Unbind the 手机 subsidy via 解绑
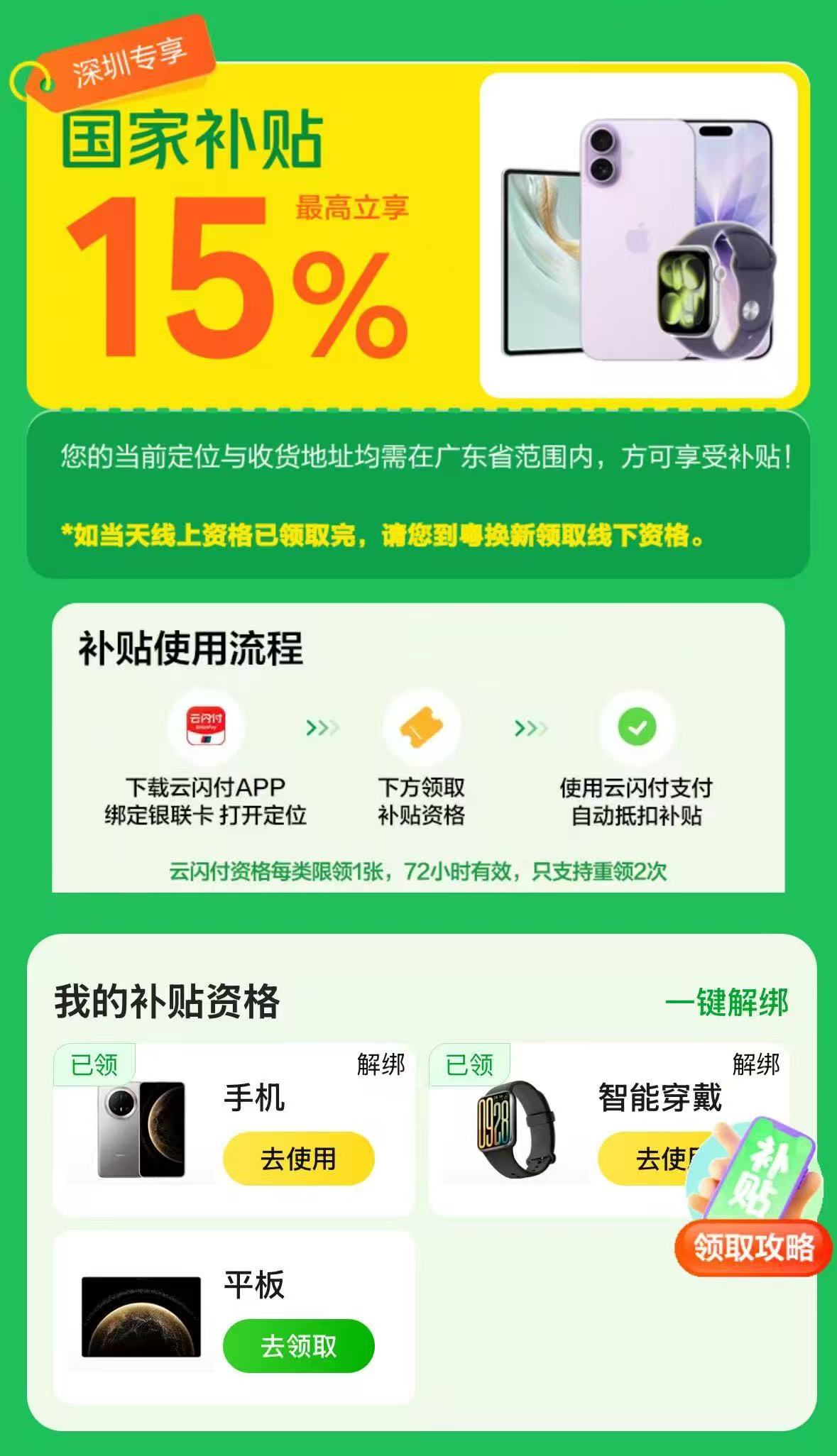The image size is (837, 1456). 381,1064
